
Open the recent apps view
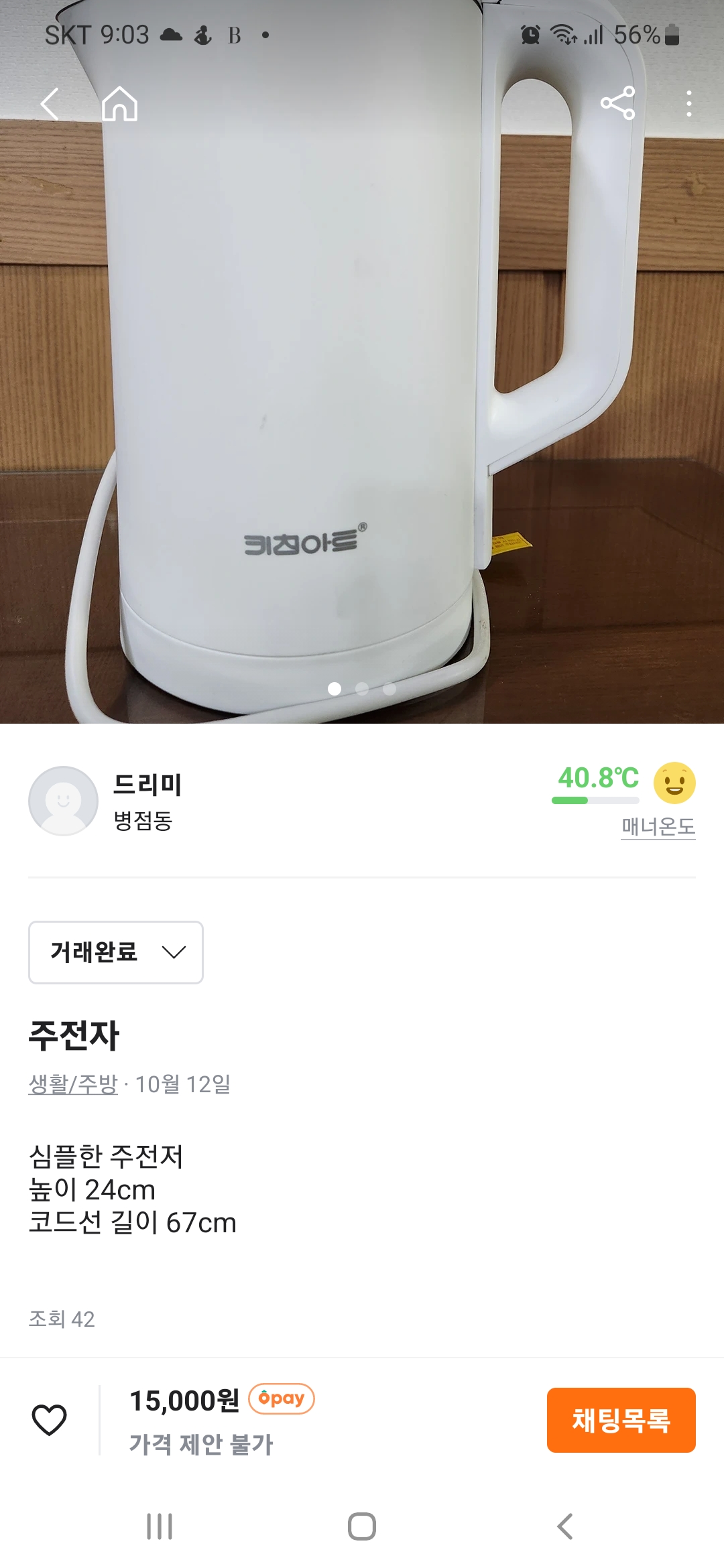(x=160, y=1526)
